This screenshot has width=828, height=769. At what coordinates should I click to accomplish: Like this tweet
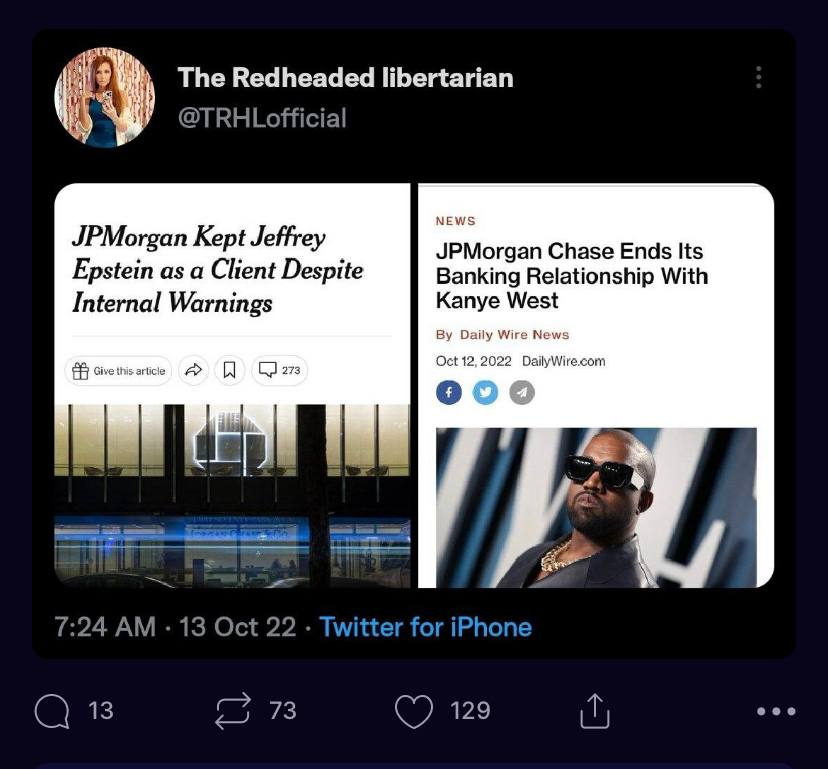click(412, 711)
